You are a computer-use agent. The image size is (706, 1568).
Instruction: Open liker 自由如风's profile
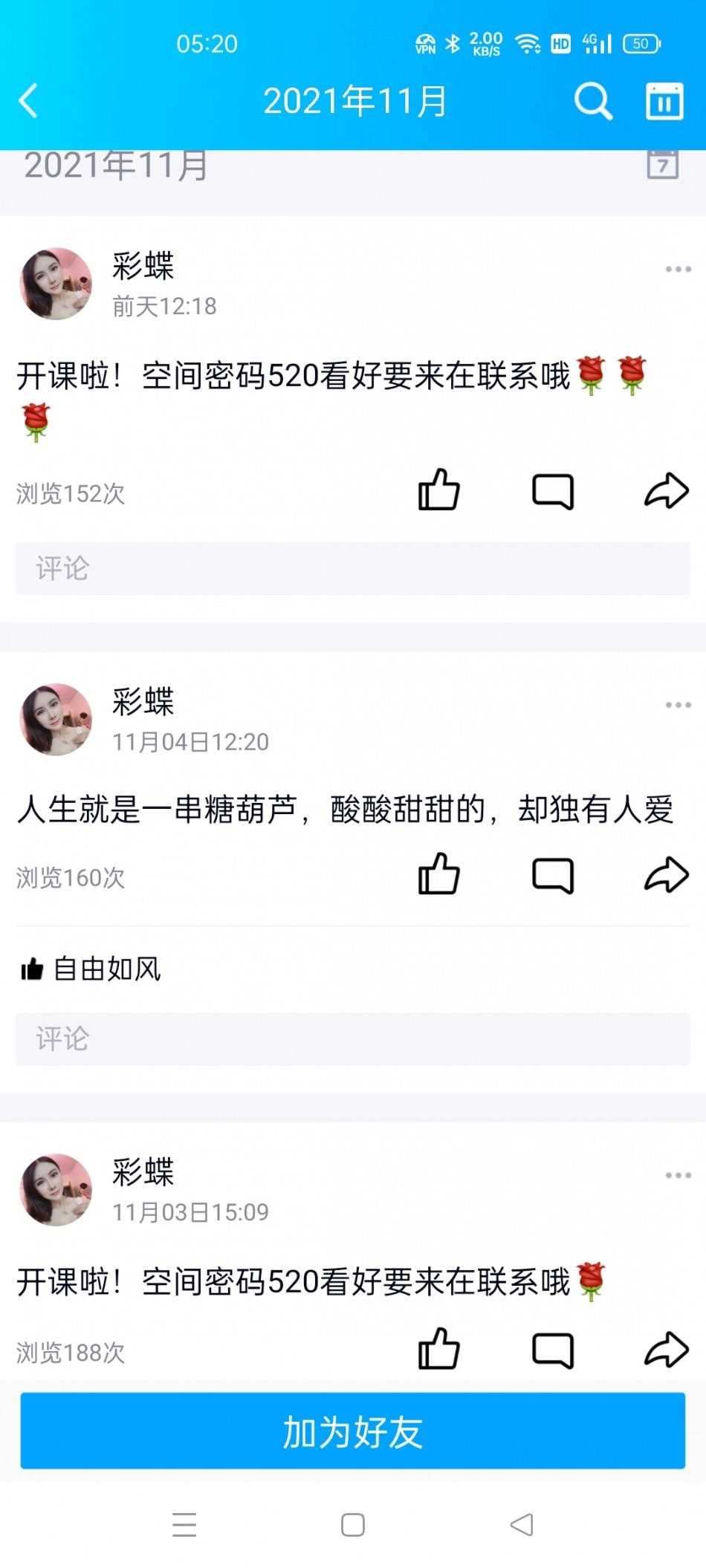[107, 969]
